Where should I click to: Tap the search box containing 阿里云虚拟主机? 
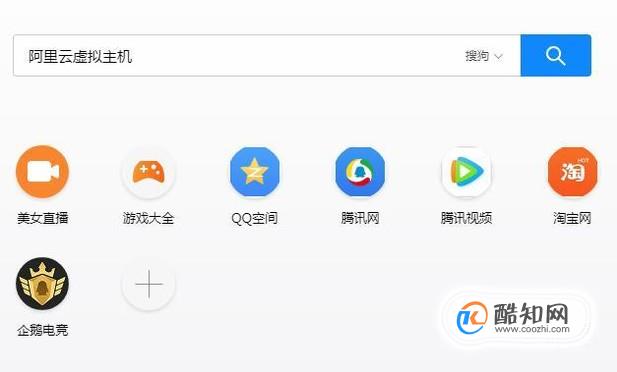point(236,56)
